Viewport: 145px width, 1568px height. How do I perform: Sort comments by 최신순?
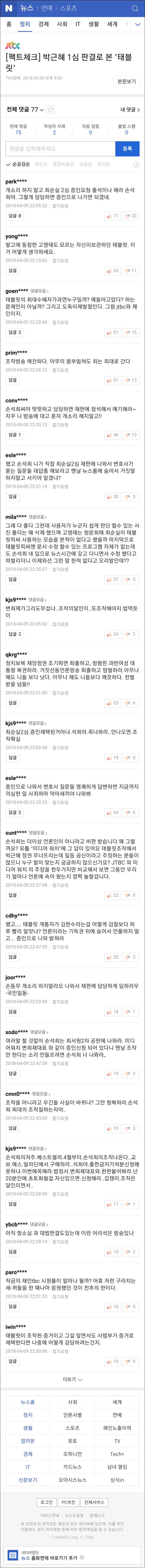click(x=41, y=164)
